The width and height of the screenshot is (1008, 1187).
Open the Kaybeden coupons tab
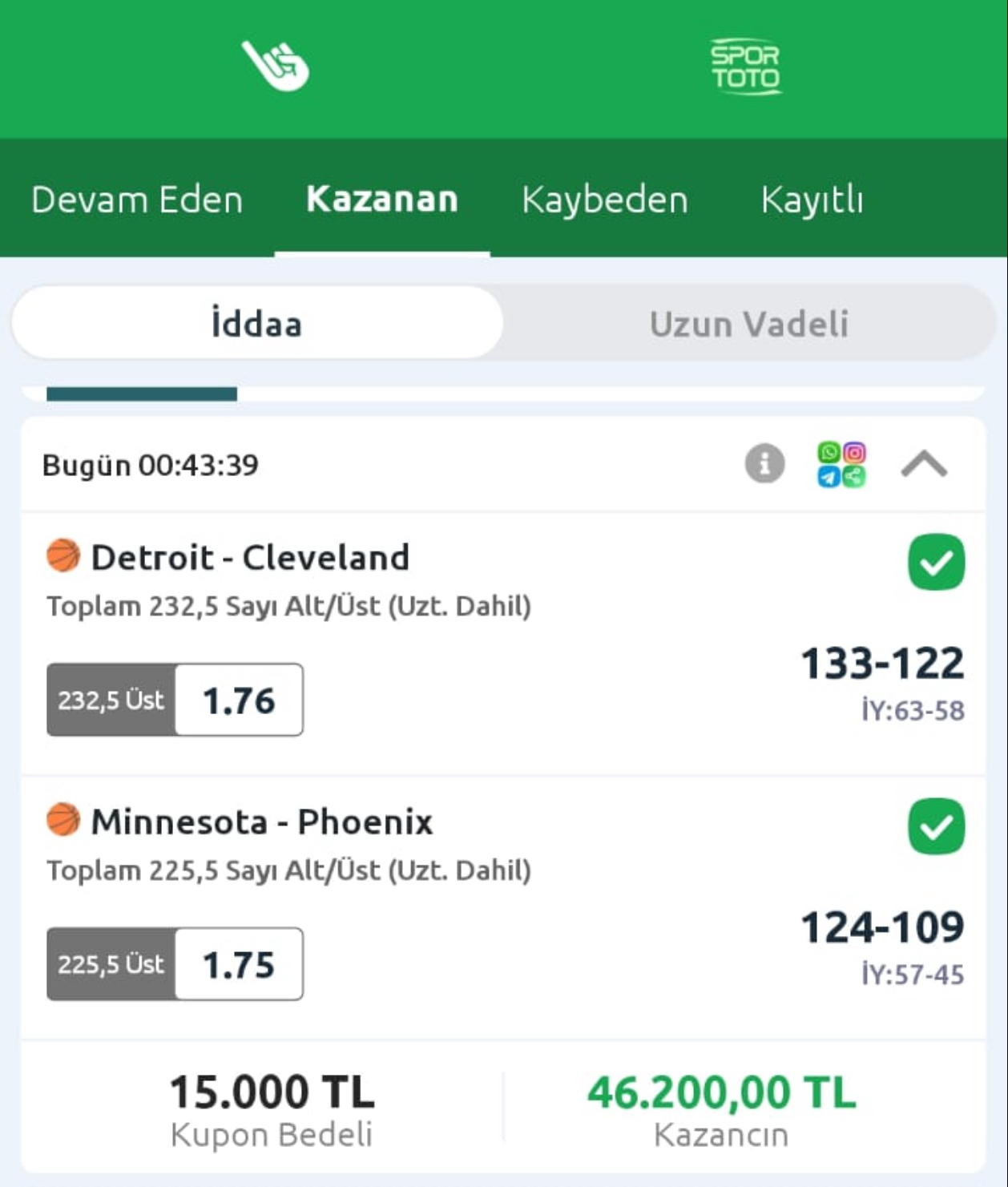(x=605, y=200)
